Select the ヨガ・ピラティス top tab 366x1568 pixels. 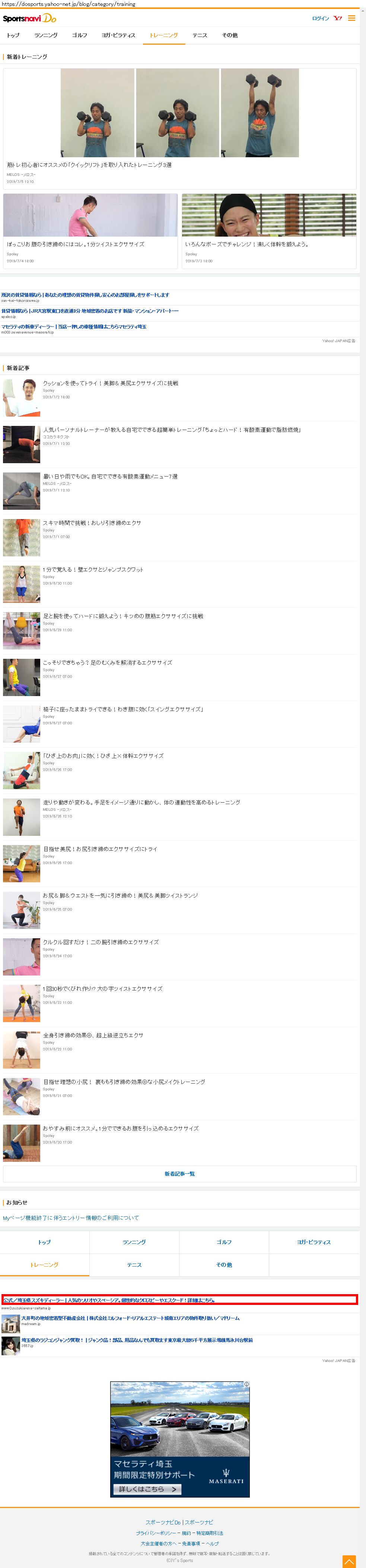coord(118,35)
